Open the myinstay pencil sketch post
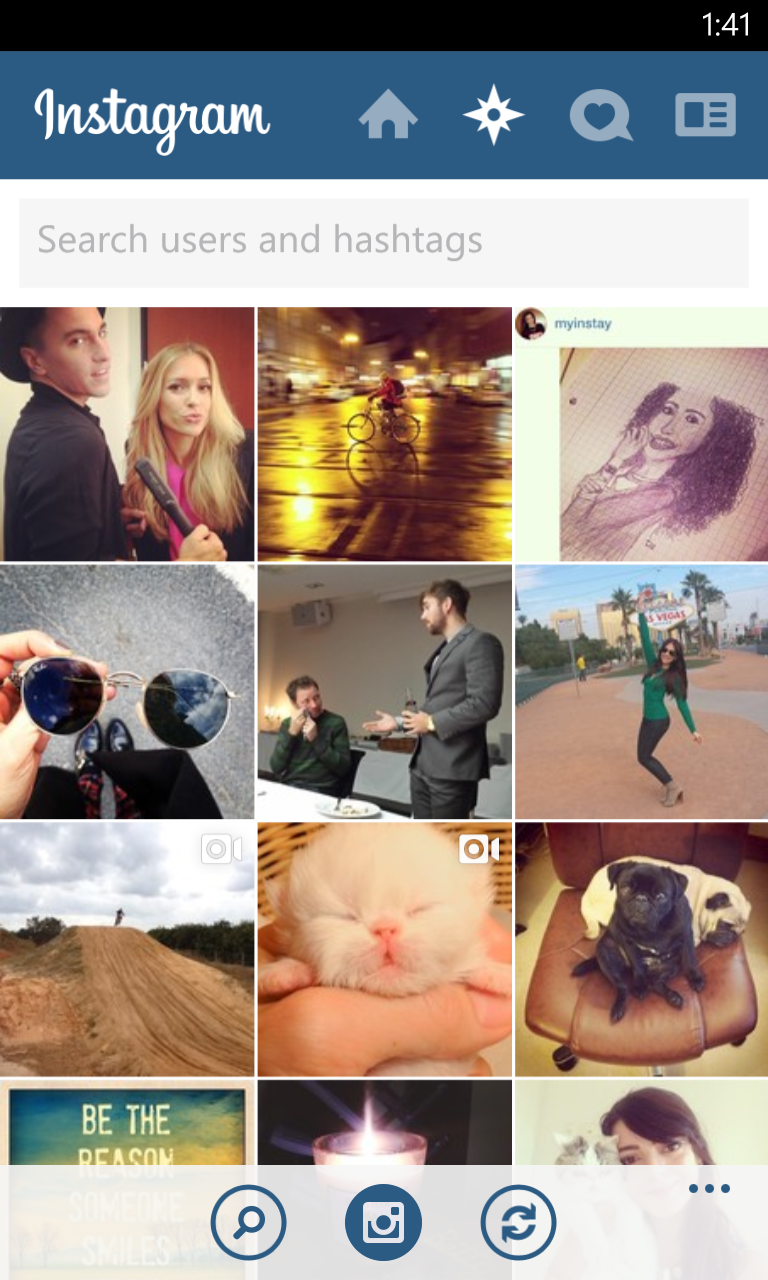Viewport: 768px width, 1280px height. point(641,434)
